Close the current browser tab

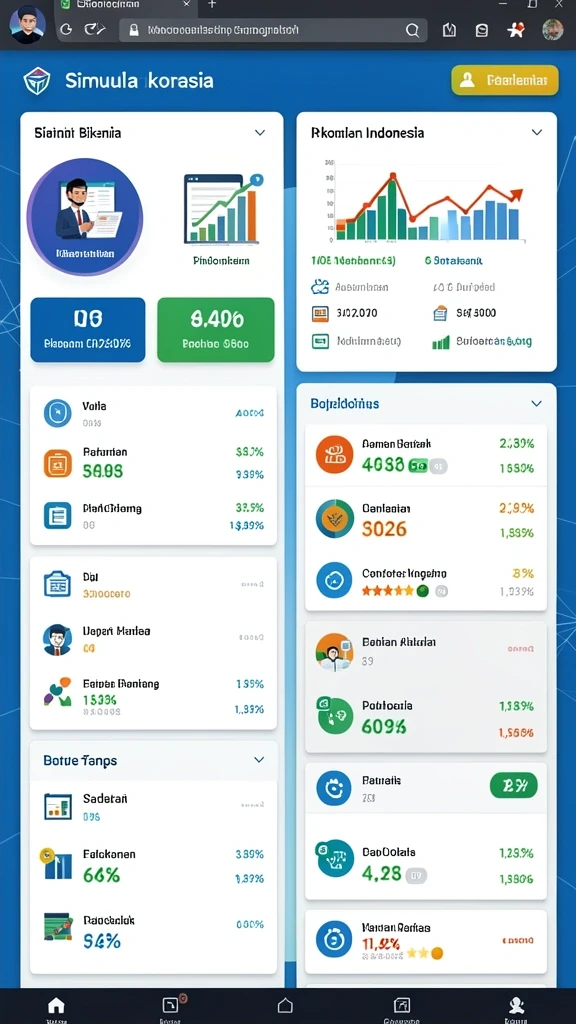[x=187, y=5]
